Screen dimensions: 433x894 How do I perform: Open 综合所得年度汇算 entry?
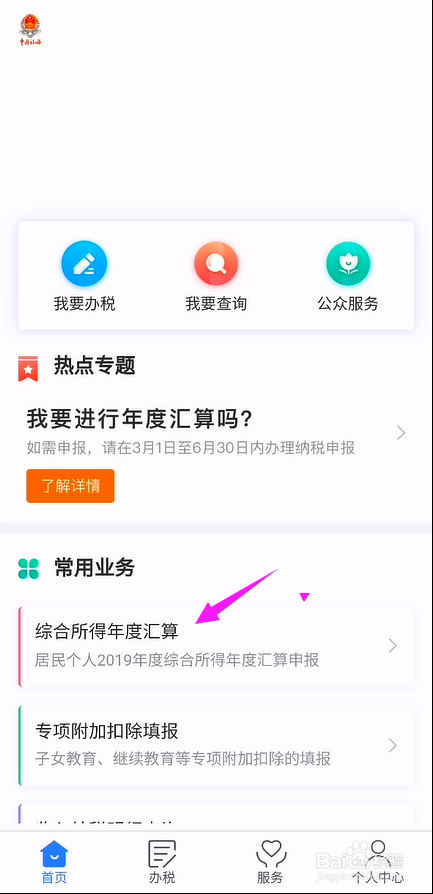tap(216, 647)
